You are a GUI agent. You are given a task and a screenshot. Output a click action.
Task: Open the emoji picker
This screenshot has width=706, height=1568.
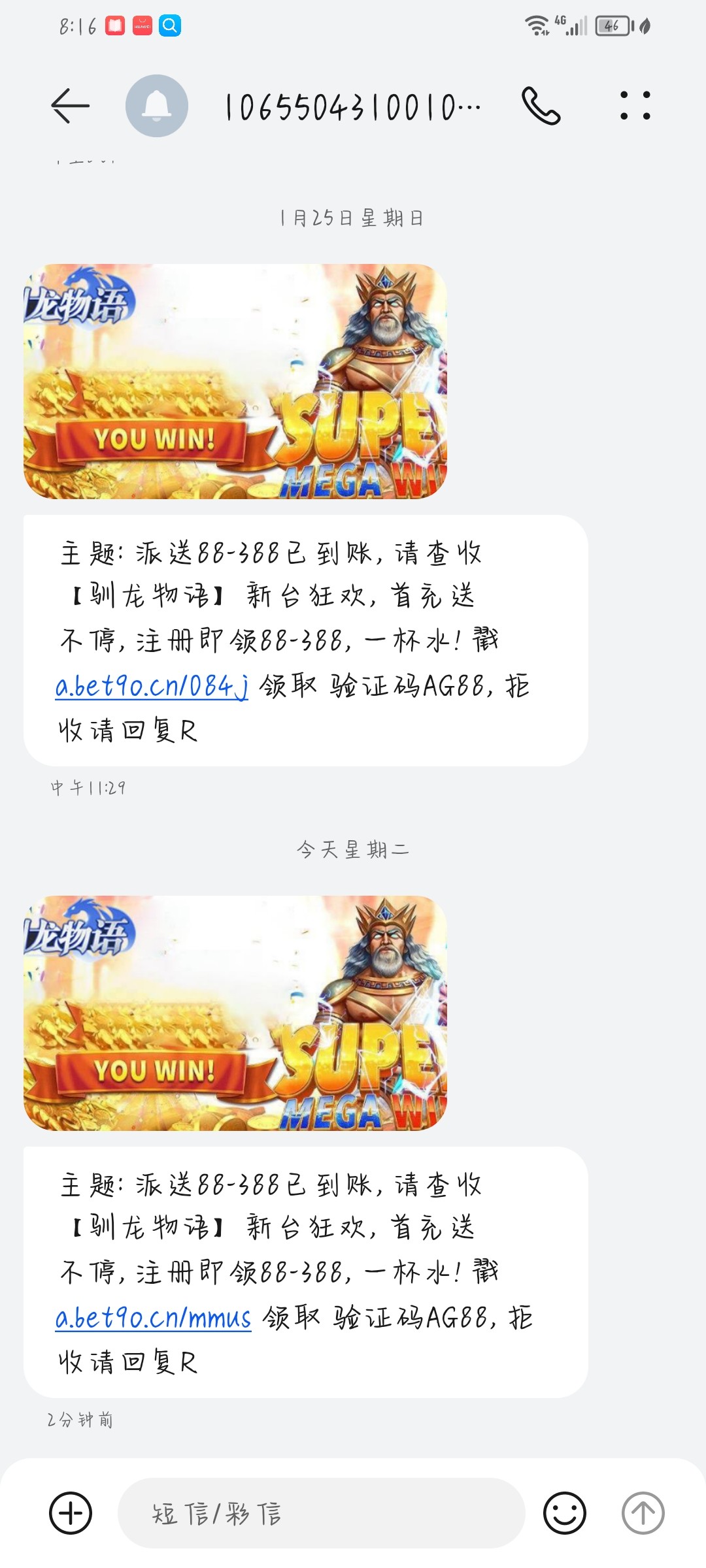(x=564, y=1513)
